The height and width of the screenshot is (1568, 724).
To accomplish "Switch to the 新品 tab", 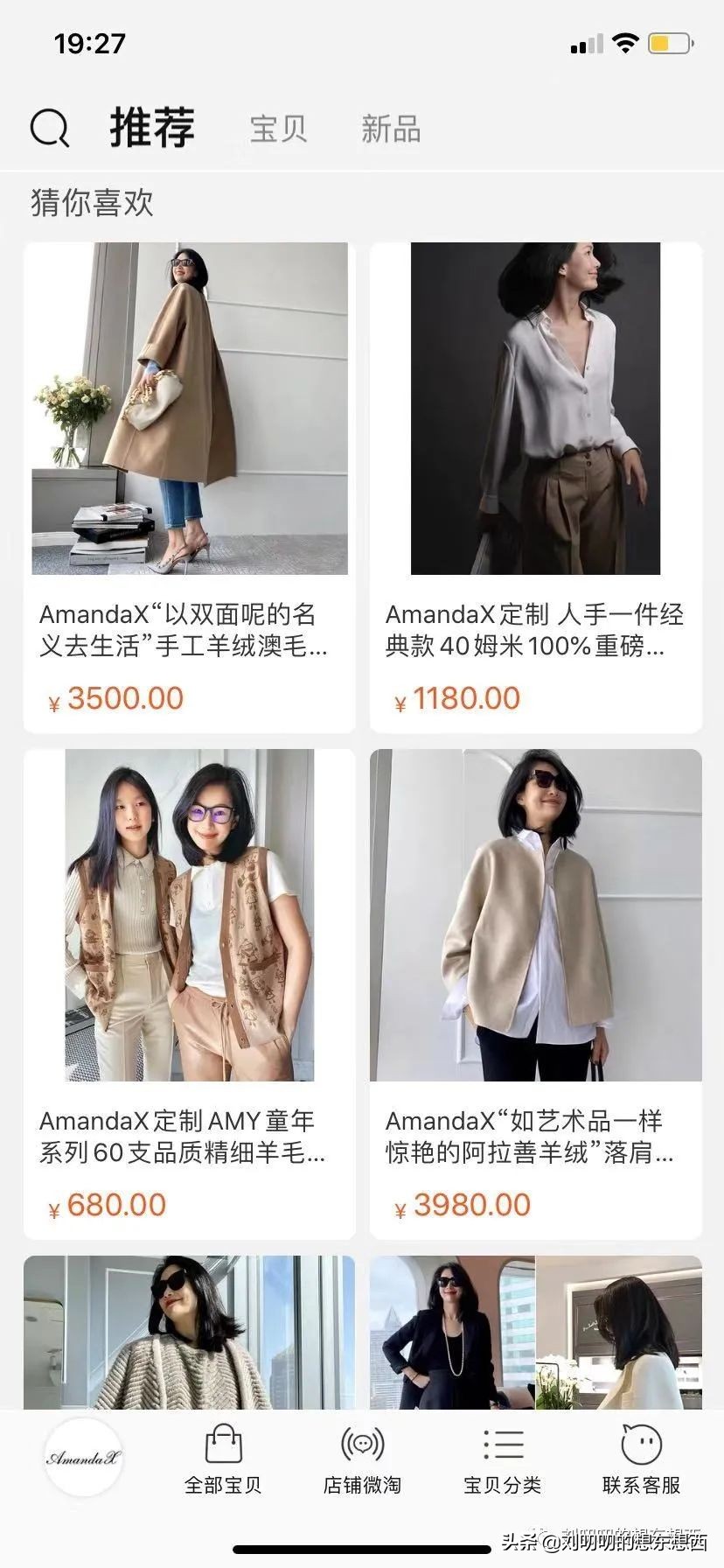I will (390, 129).
